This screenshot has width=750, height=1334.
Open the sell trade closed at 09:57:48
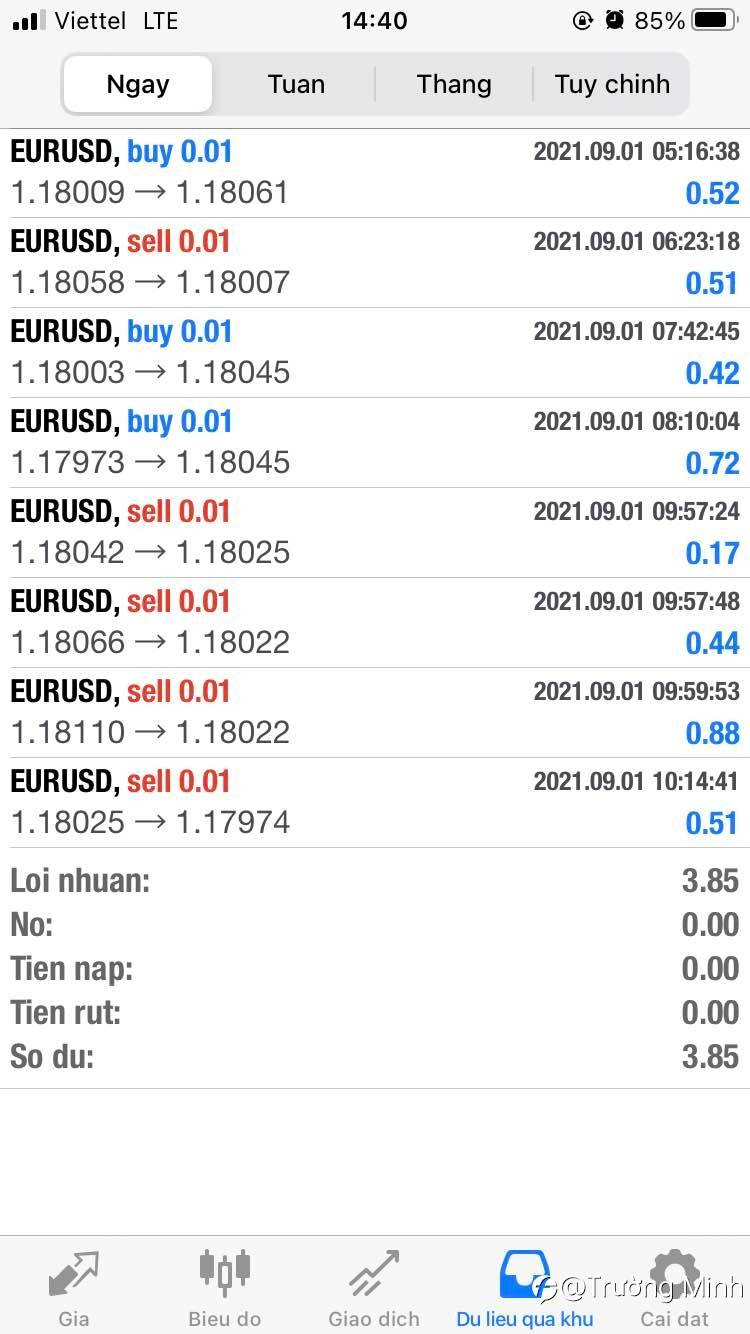coord(375,623)
